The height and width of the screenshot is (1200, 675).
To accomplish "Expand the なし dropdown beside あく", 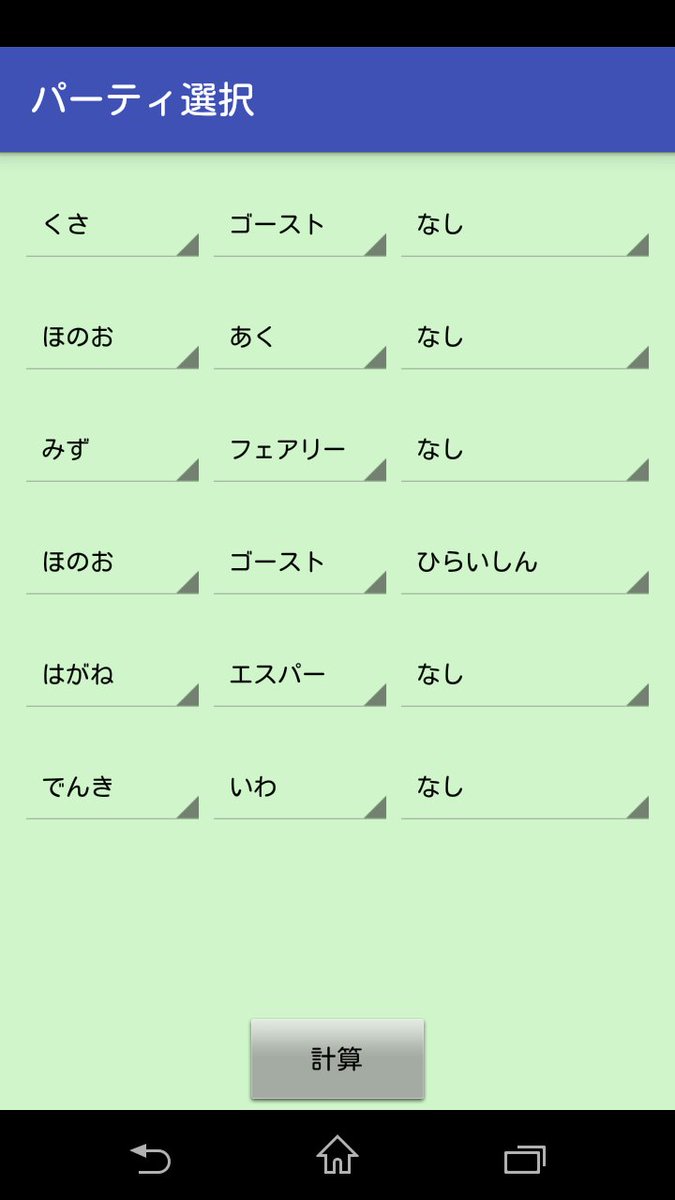I will point(524,338).
